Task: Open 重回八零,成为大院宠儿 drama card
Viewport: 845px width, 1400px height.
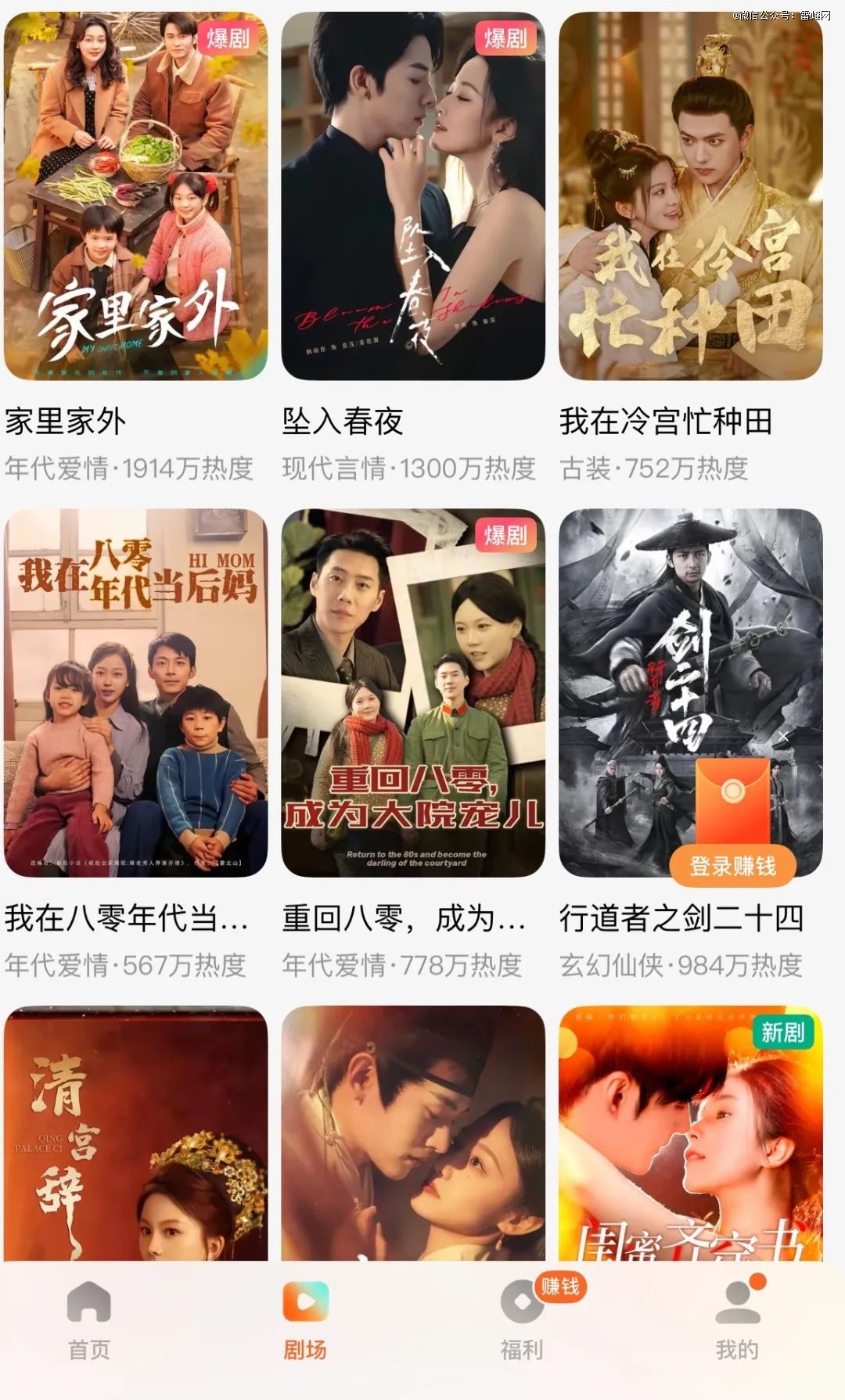Action: [413, 693]
